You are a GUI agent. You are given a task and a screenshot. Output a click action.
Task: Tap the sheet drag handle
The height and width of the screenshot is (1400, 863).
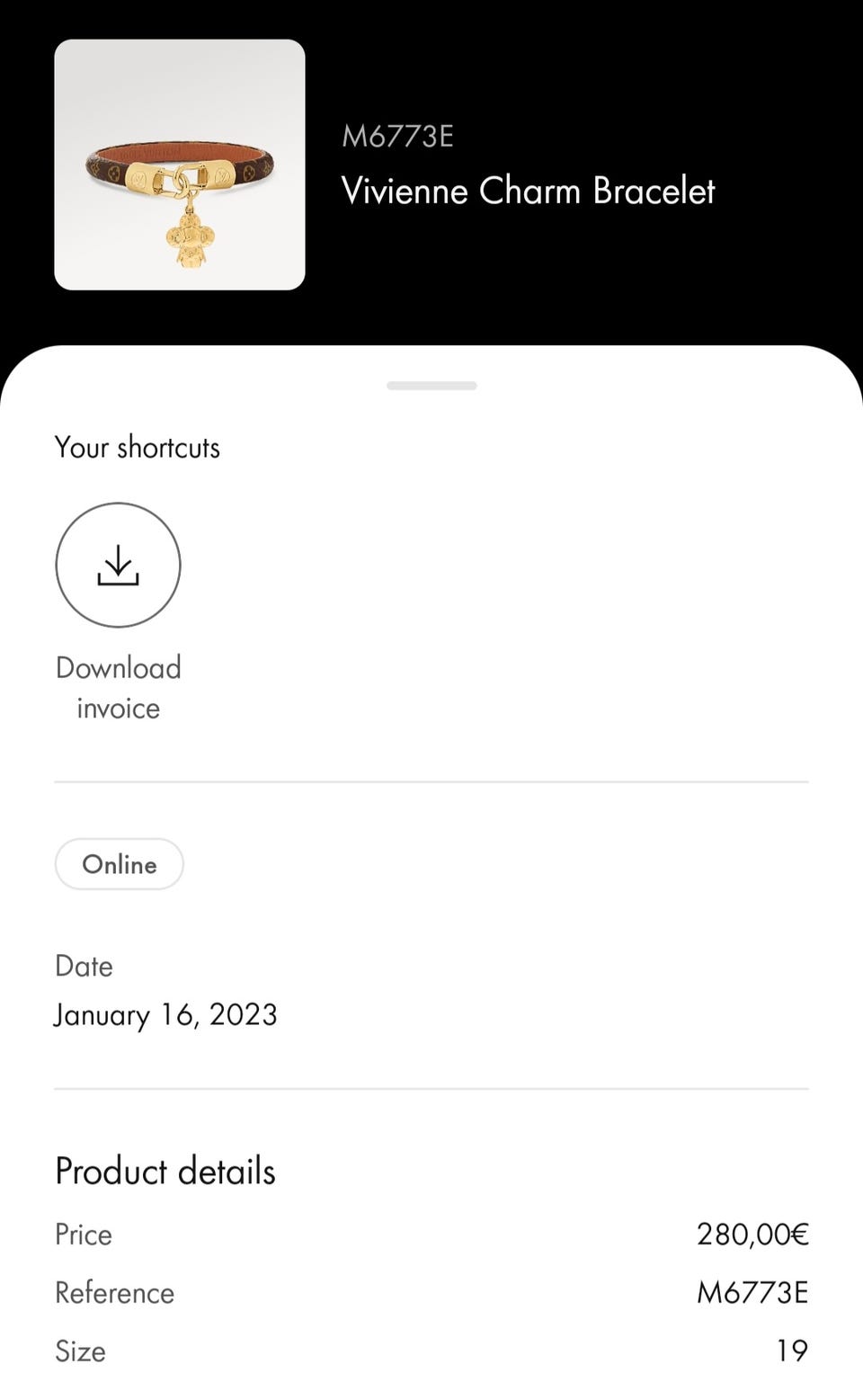pos(431,386)
